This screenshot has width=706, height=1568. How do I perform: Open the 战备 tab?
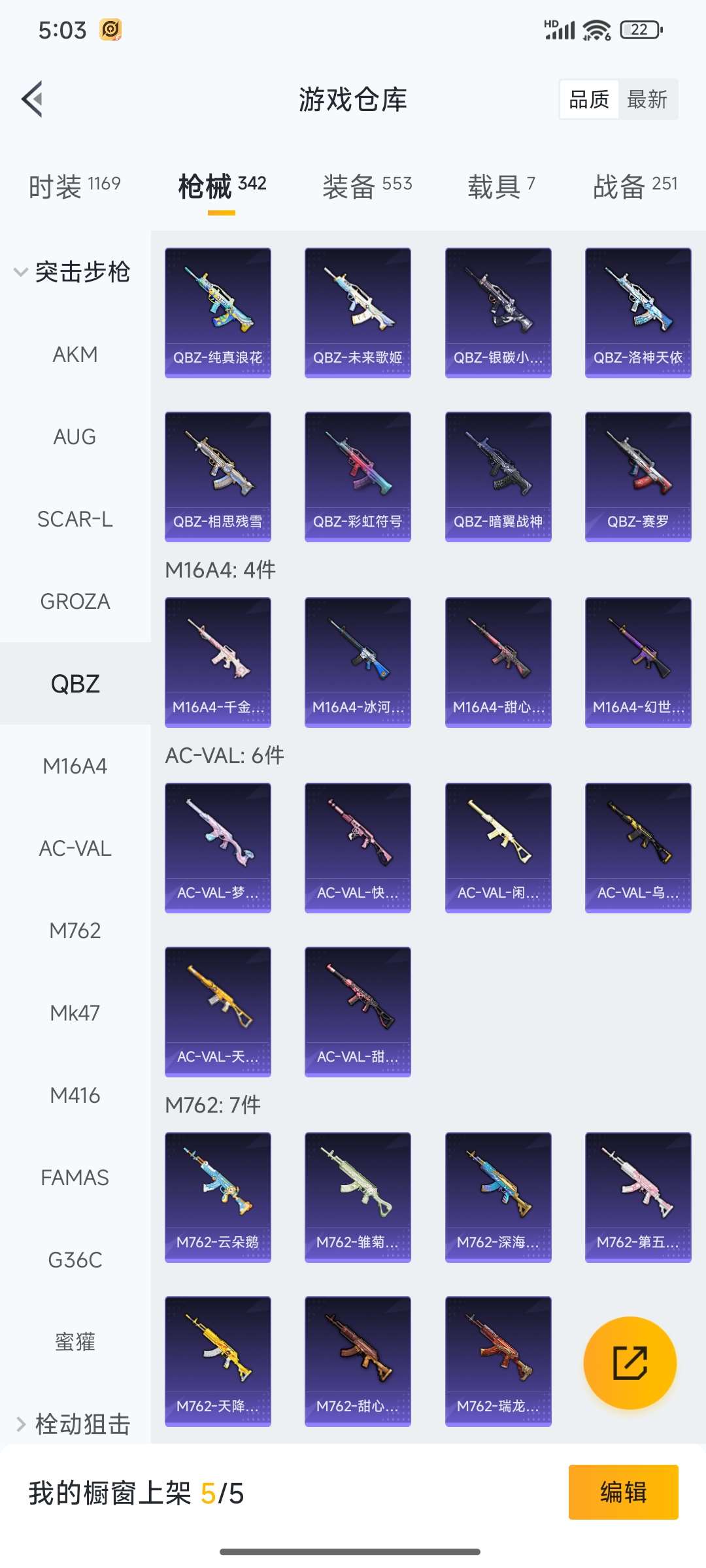pyautogui.click(x=634, y=186)
